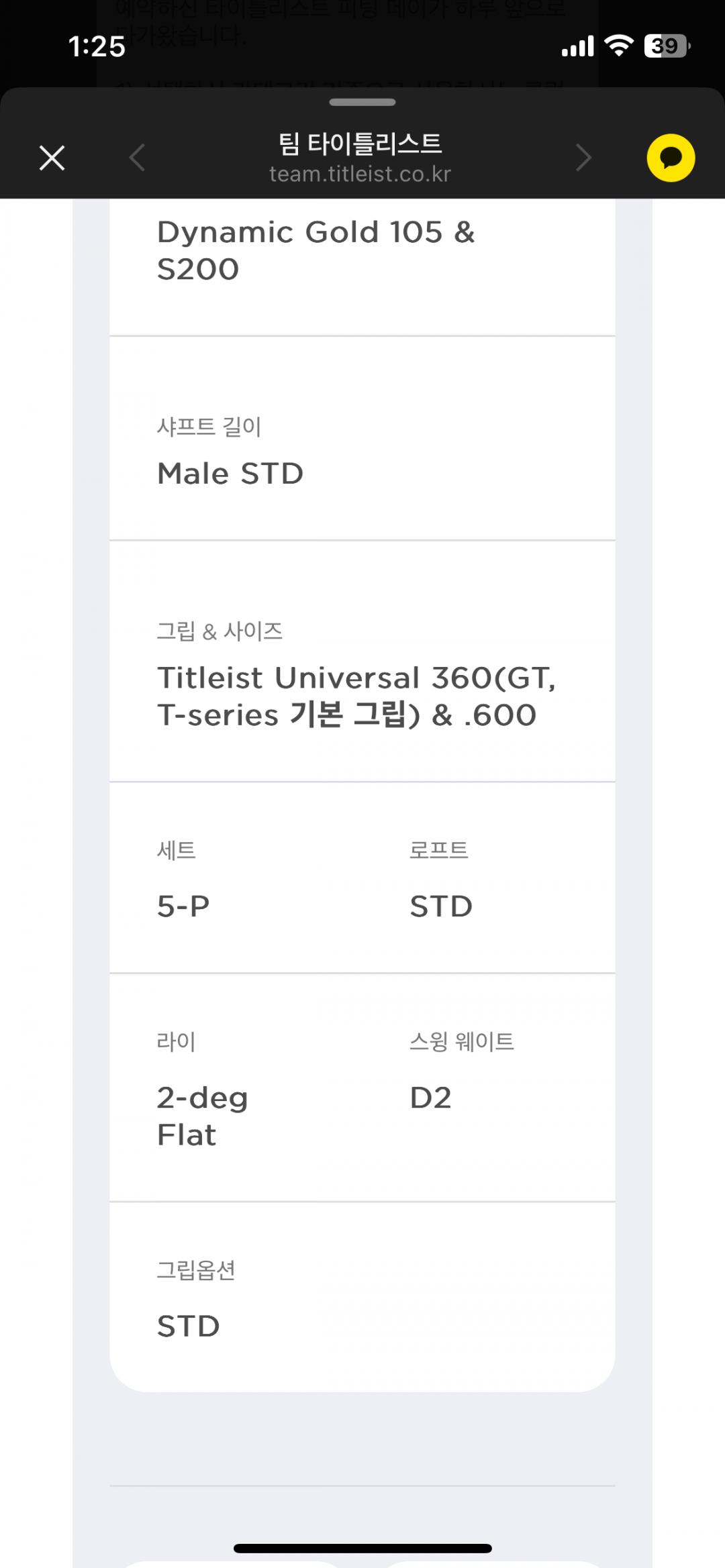Close the in-app browser
Screen dimensions: 725x1568
[x=52, y=158]
